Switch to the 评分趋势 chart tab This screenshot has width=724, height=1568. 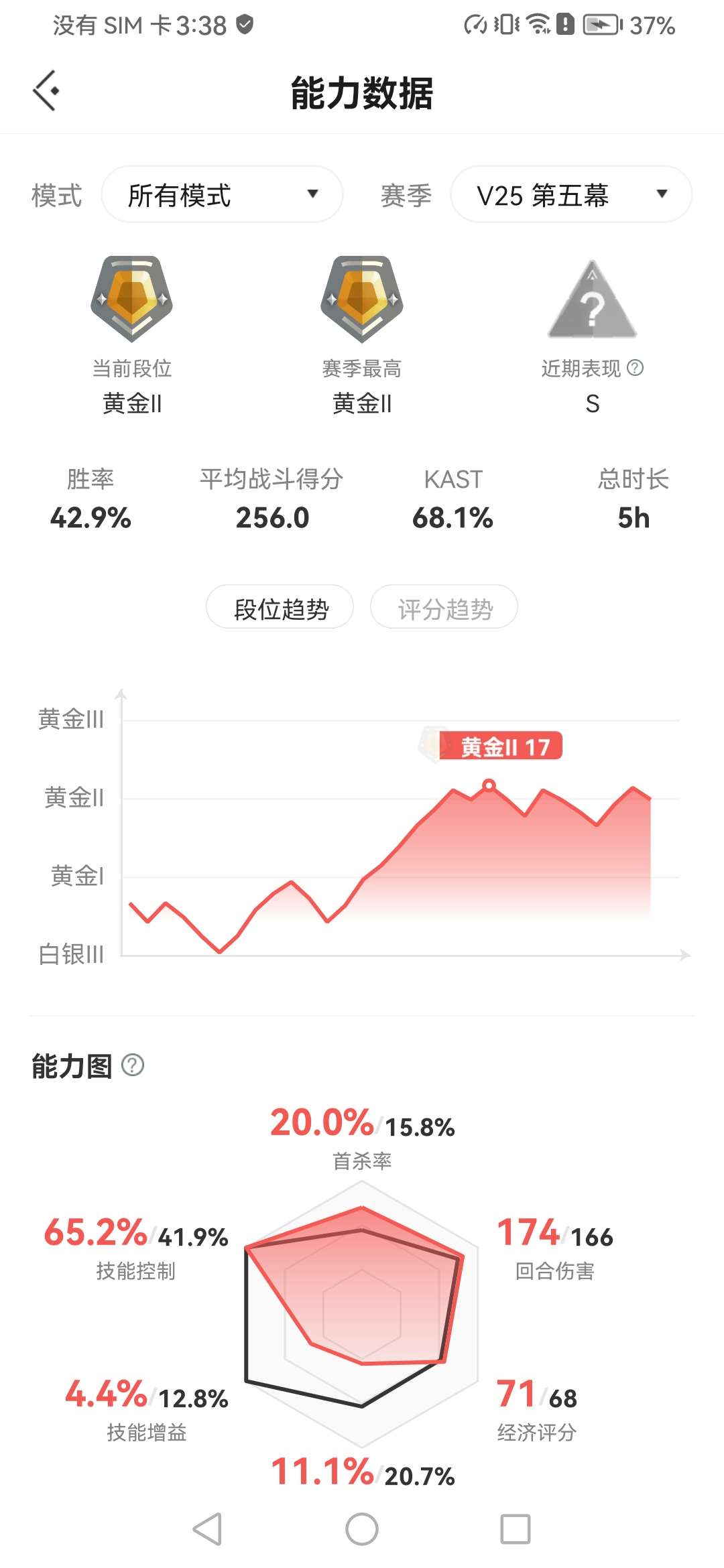coord(444,608)
